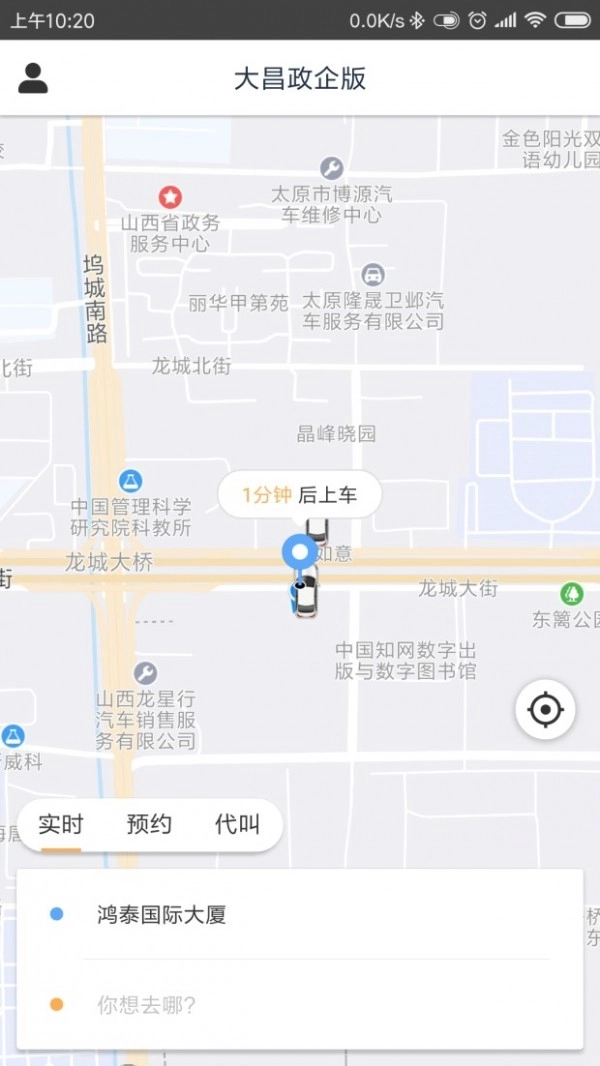The width and height of the screenshot is (600, 1066).
Task: Switch to the 实时 tab
Action: 61,825
